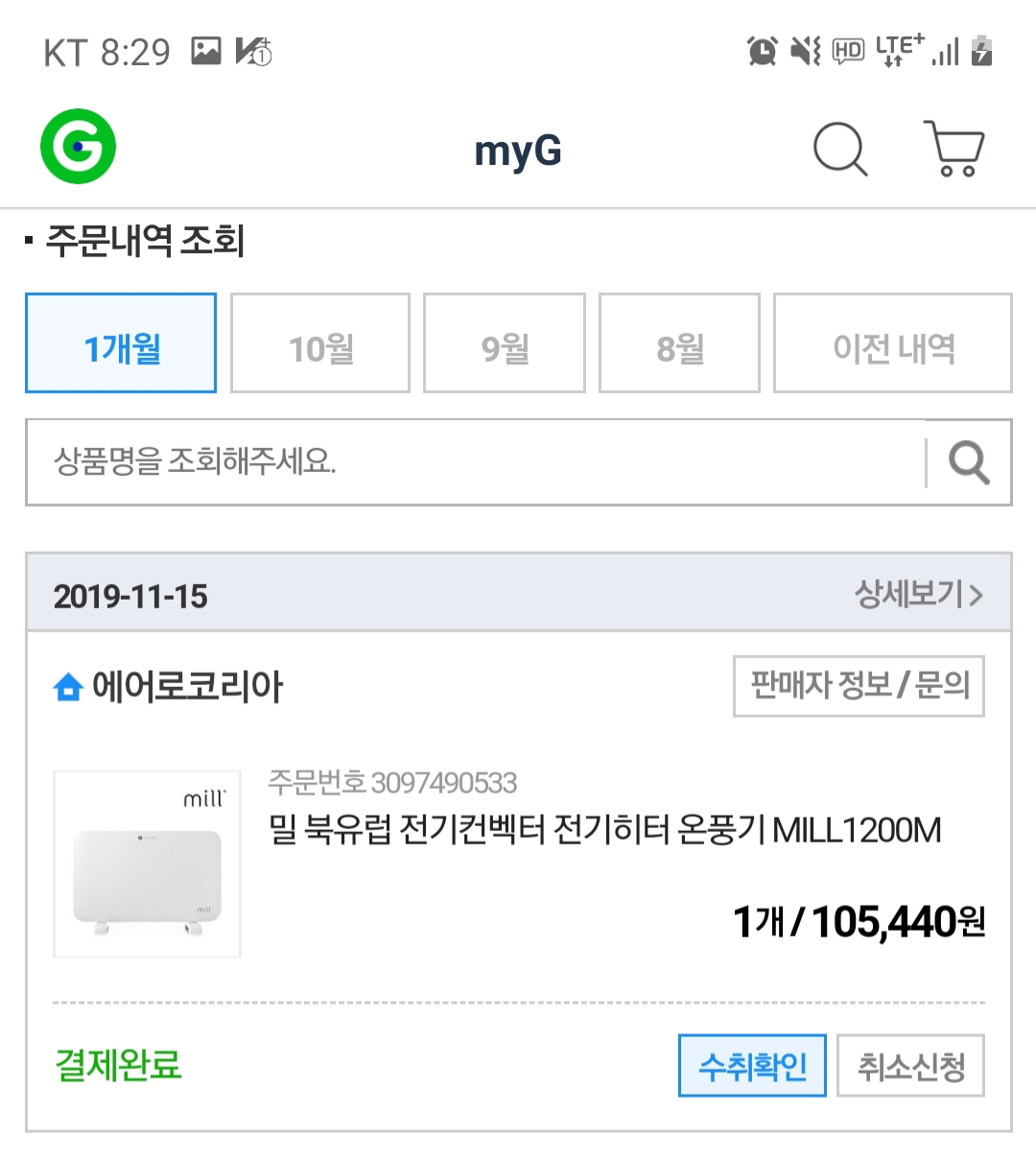Switch to the 10월 orders filter
The height and width of the screenshot is (1159, 1036).
(320, 343)
